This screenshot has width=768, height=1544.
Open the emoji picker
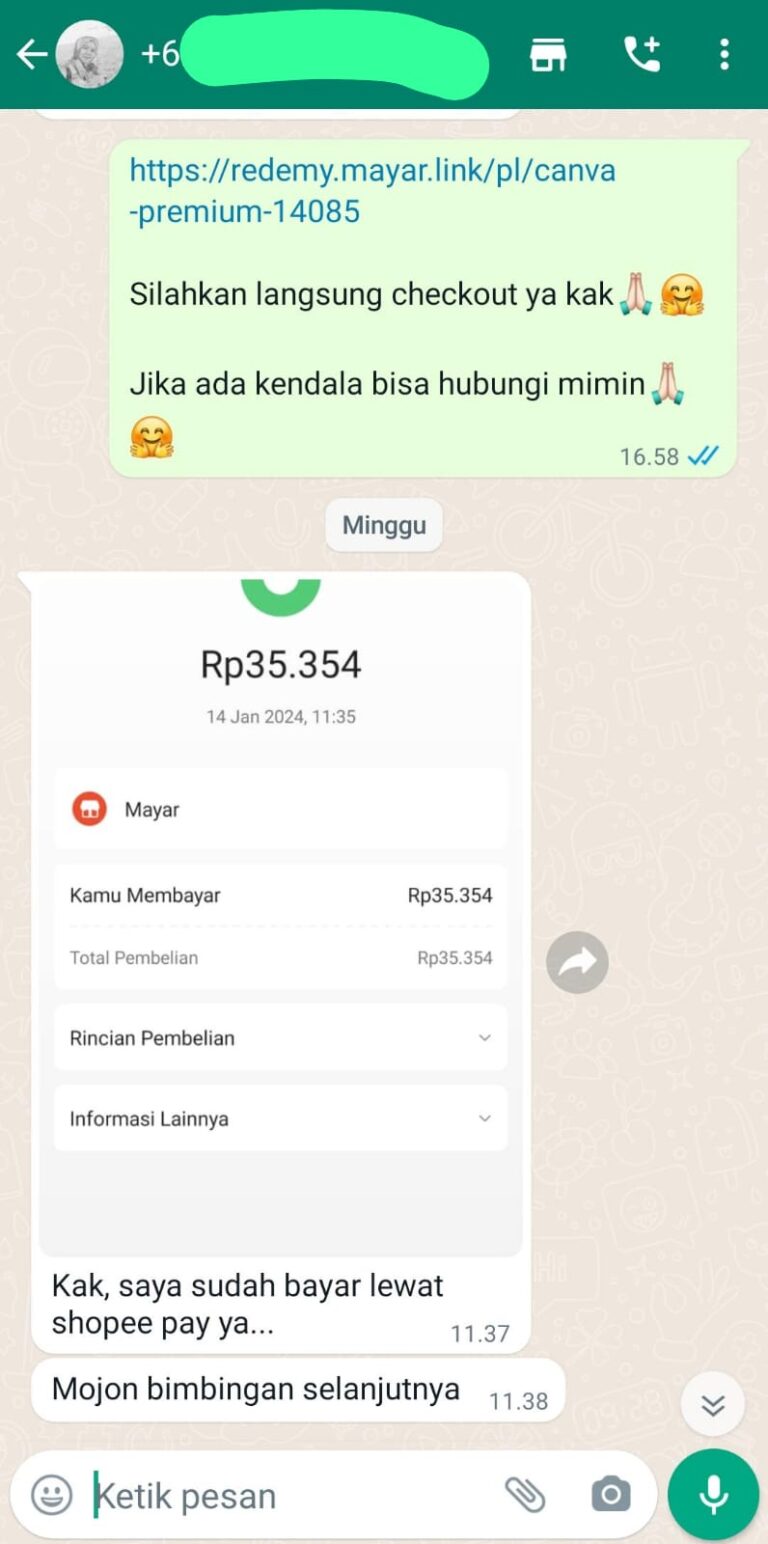(52, 1496)
